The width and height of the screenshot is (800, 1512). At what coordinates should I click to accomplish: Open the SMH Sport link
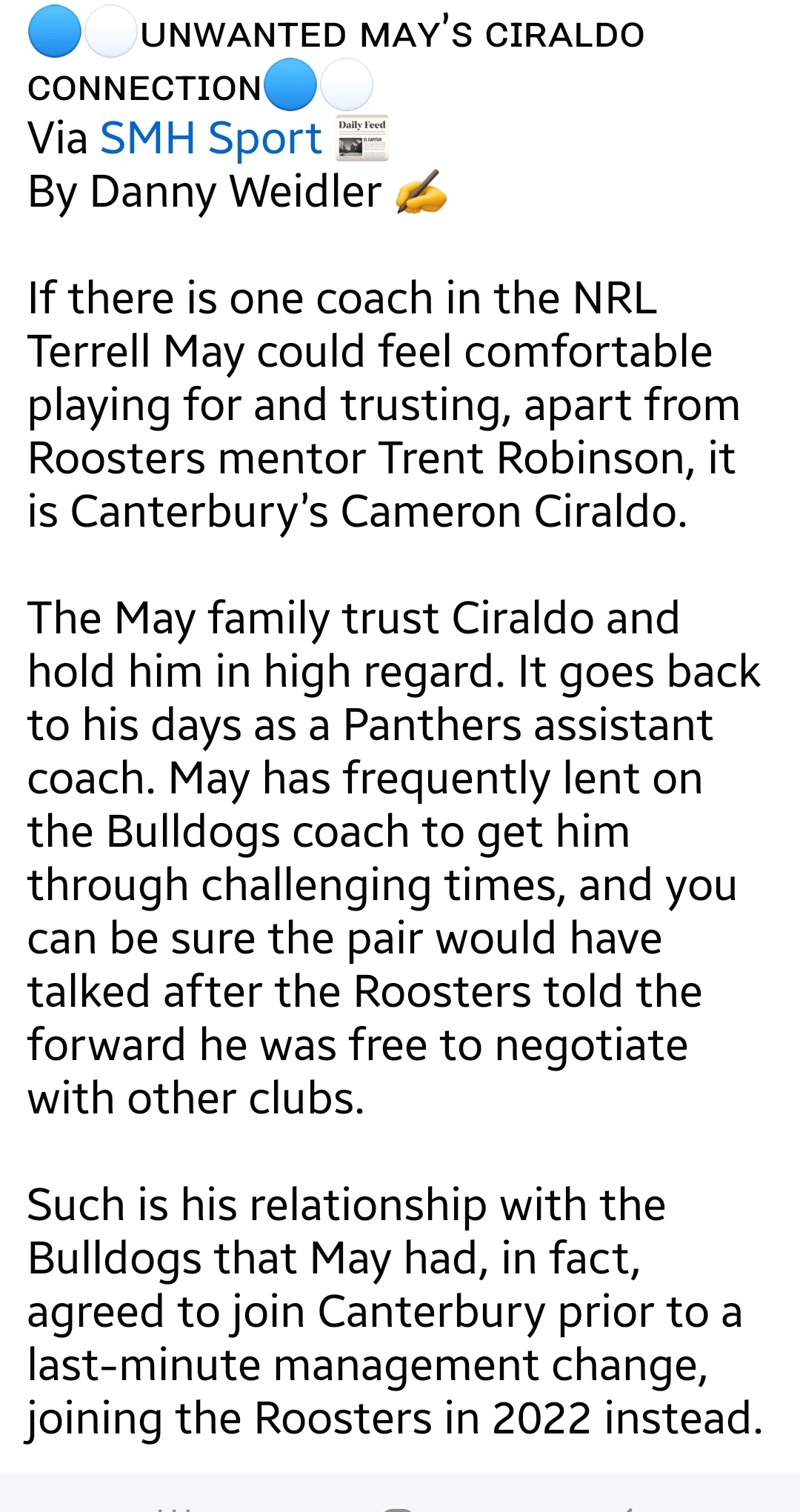tap(211, 139)
